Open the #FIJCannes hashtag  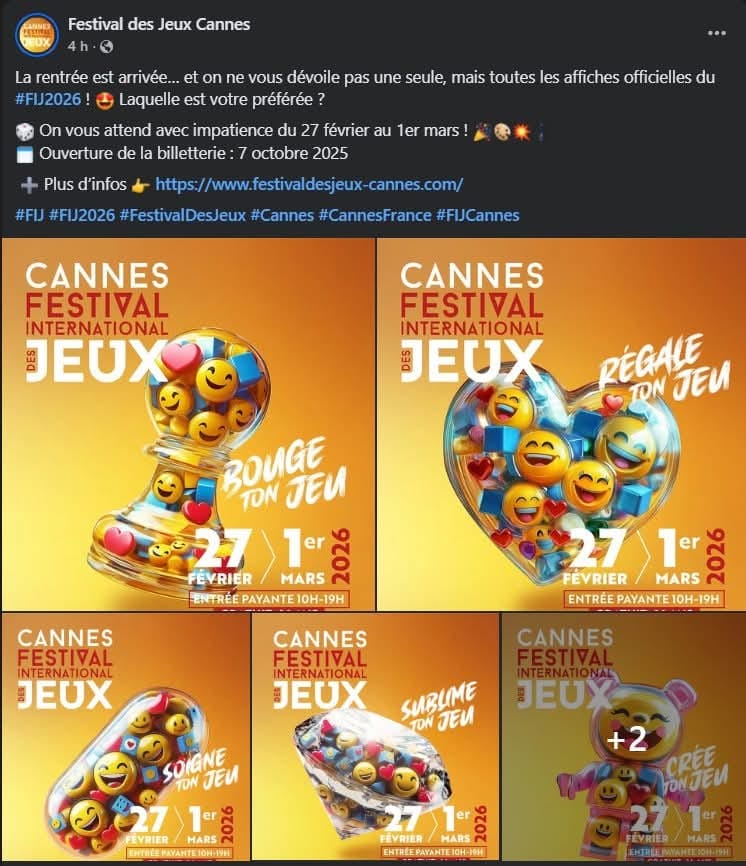[x=478, y=215]
